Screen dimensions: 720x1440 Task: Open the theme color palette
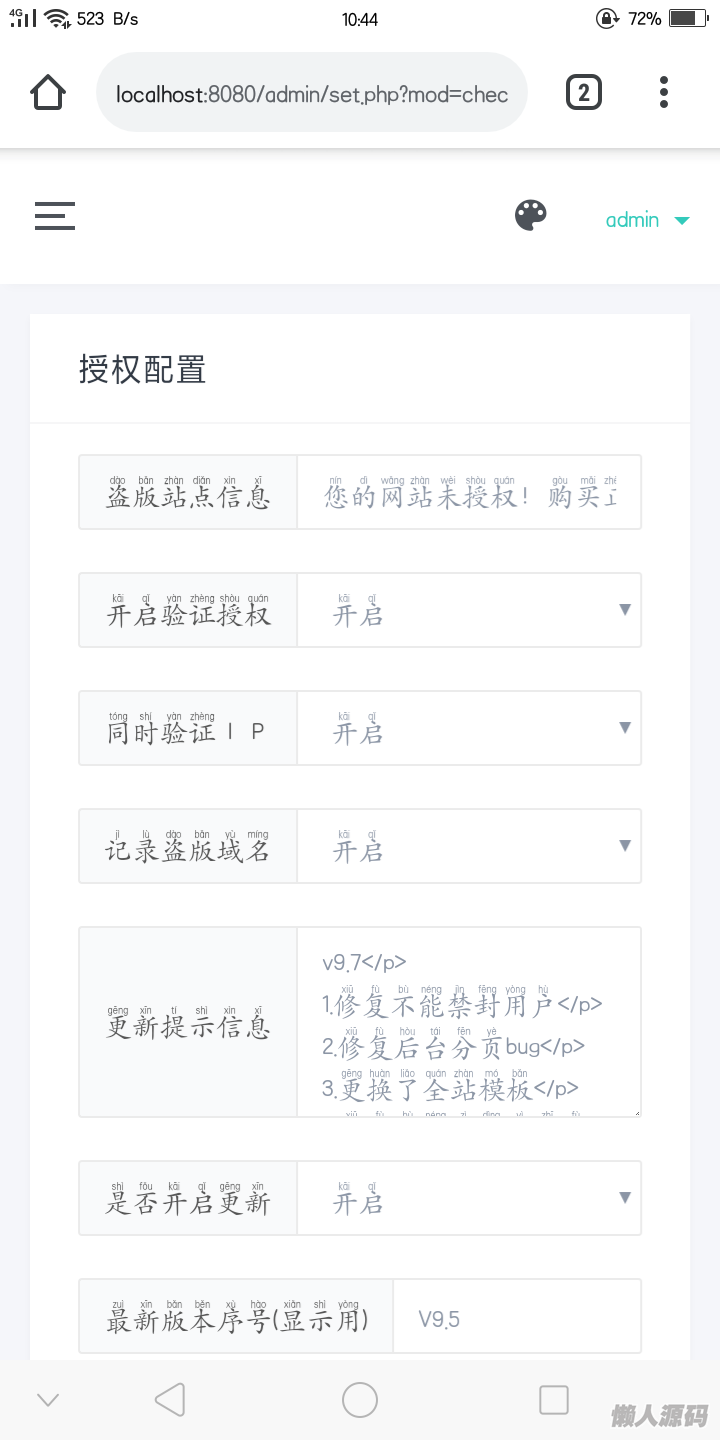531,215
